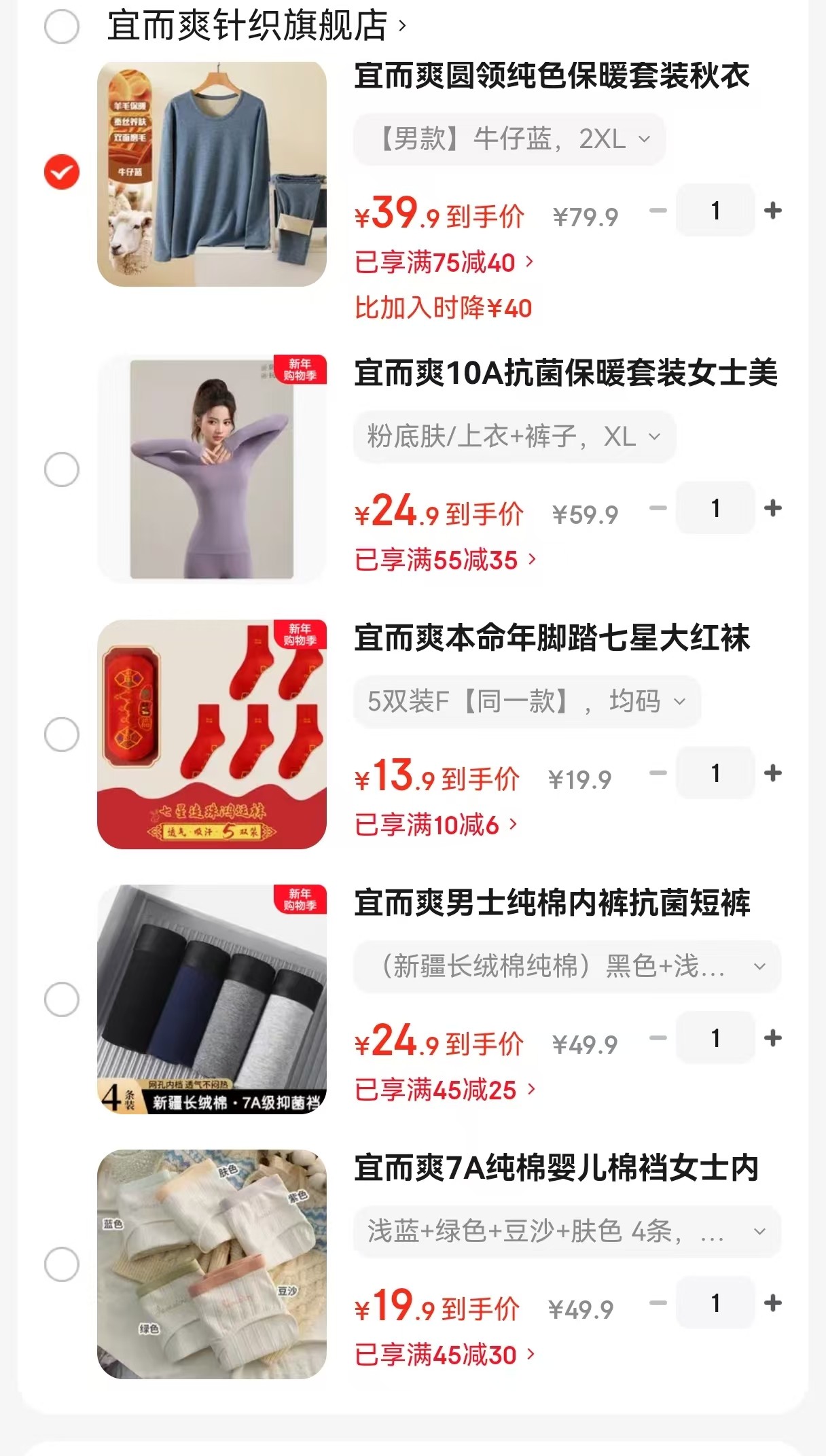Image resolution: width=826 pixels, height=1456 pixels.
Task: Change the 浅蓝+绿色+豆沙+肤色 4条 option
Action: 567,1231
